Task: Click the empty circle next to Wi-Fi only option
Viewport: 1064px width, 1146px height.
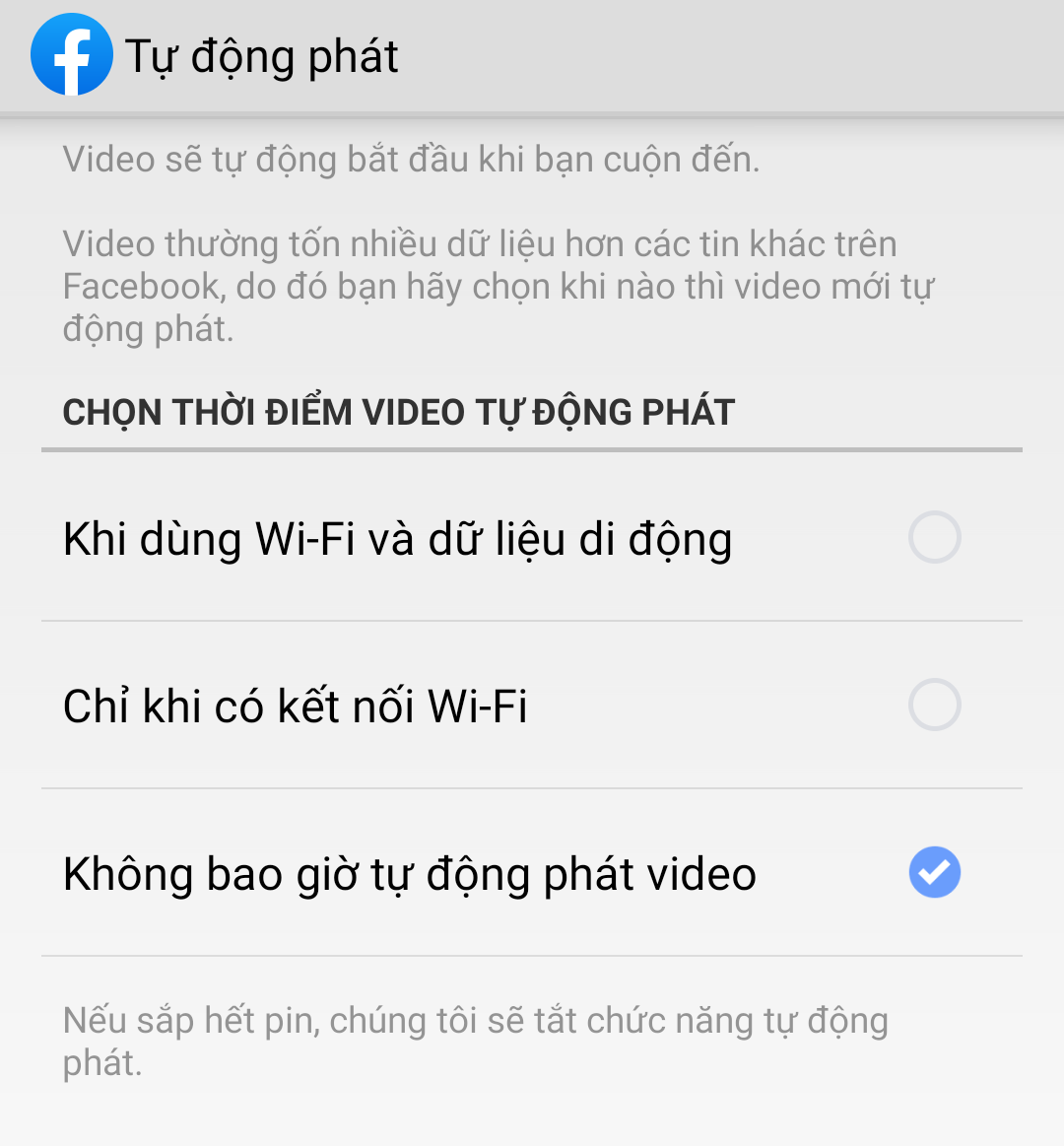Action: click(934, 705)
